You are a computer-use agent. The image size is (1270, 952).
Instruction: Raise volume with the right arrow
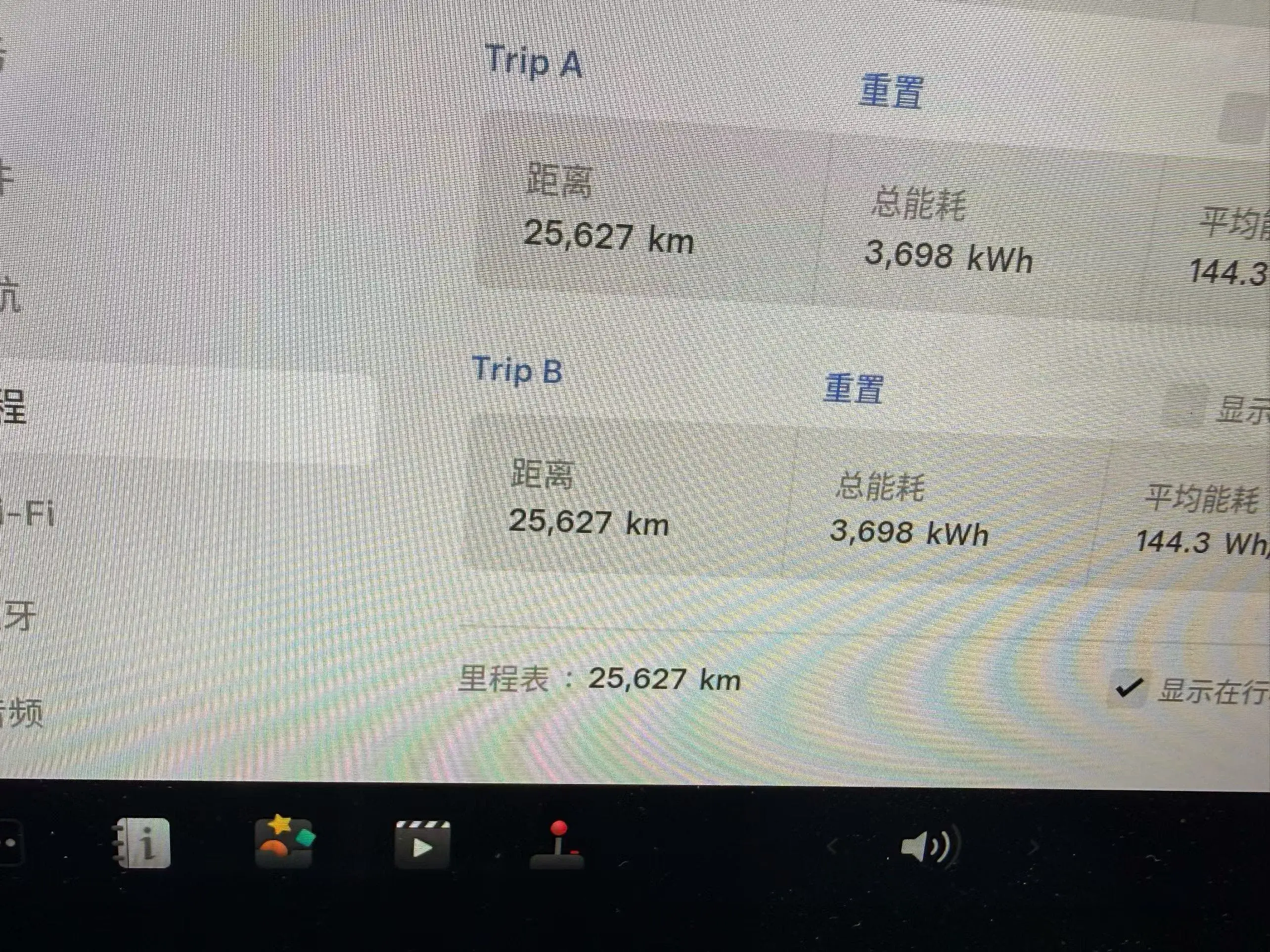(x=1032, y=846)
